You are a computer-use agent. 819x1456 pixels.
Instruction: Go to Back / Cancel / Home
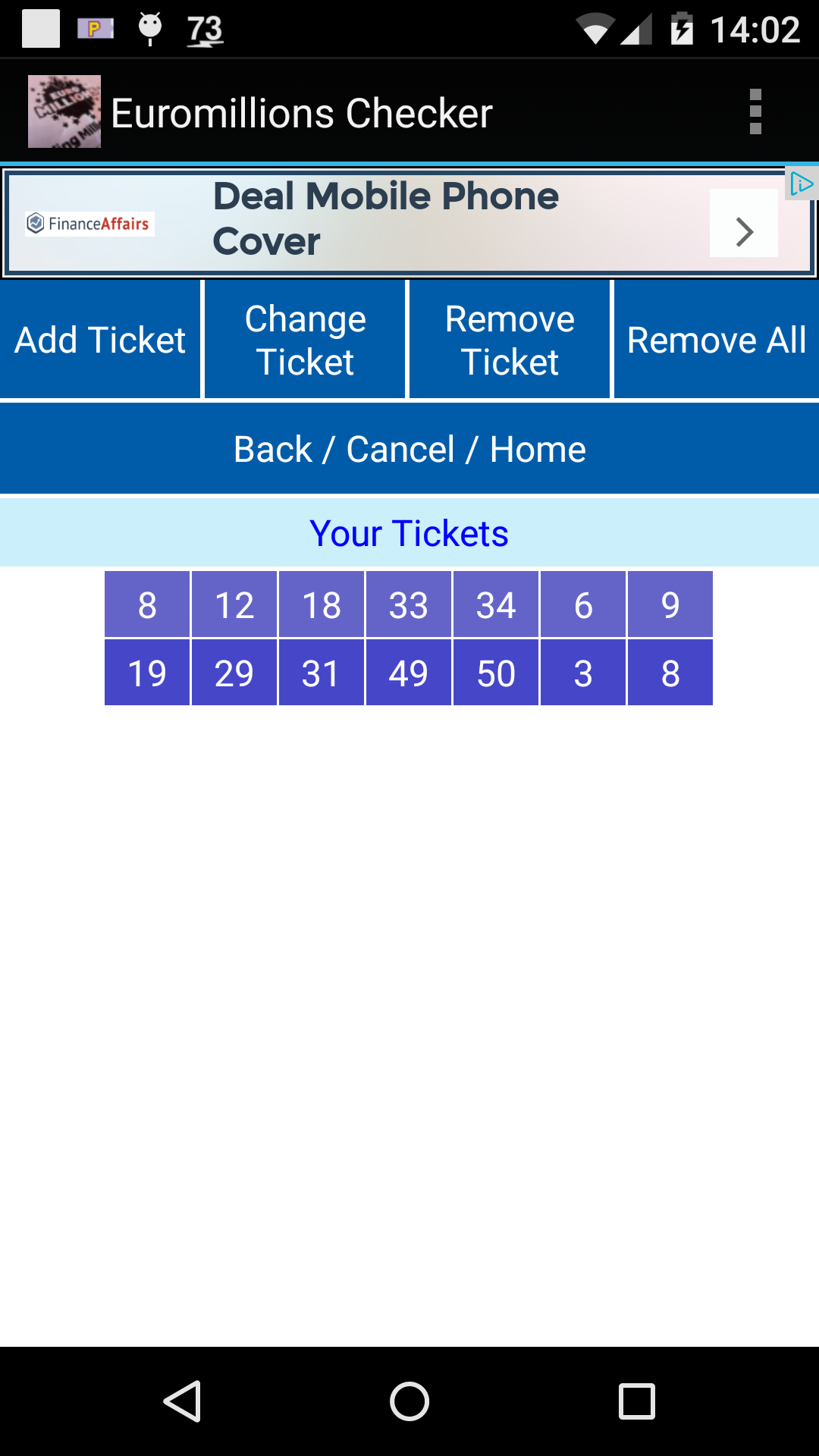pos(409,449)
